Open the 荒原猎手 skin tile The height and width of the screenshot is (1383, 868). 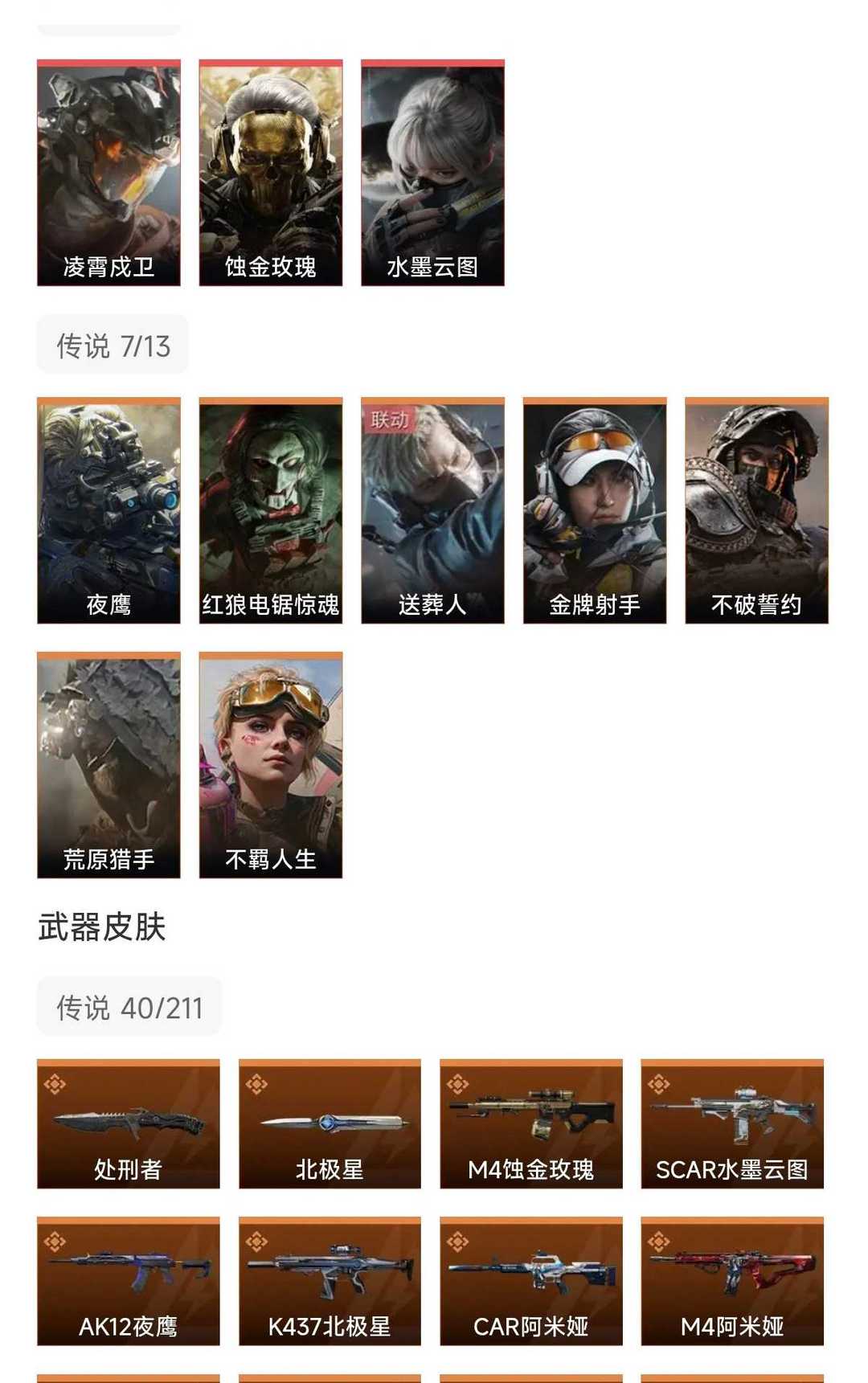[x=108, y=765]
